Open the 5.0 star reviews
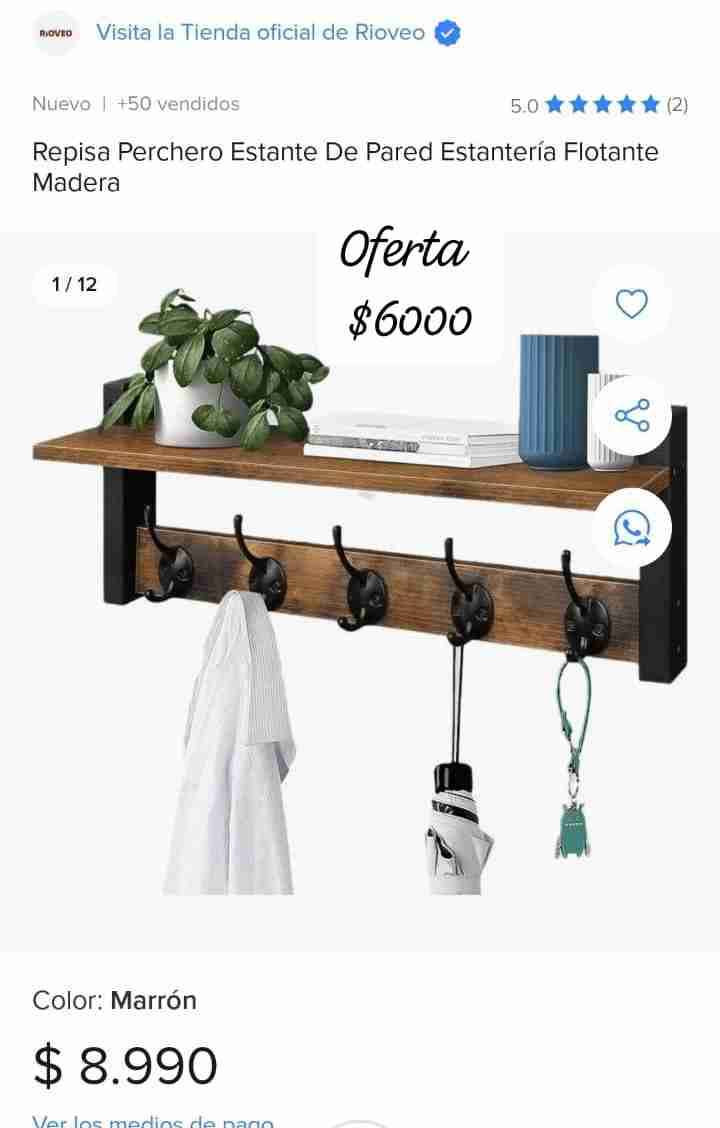 coord(598,105)
